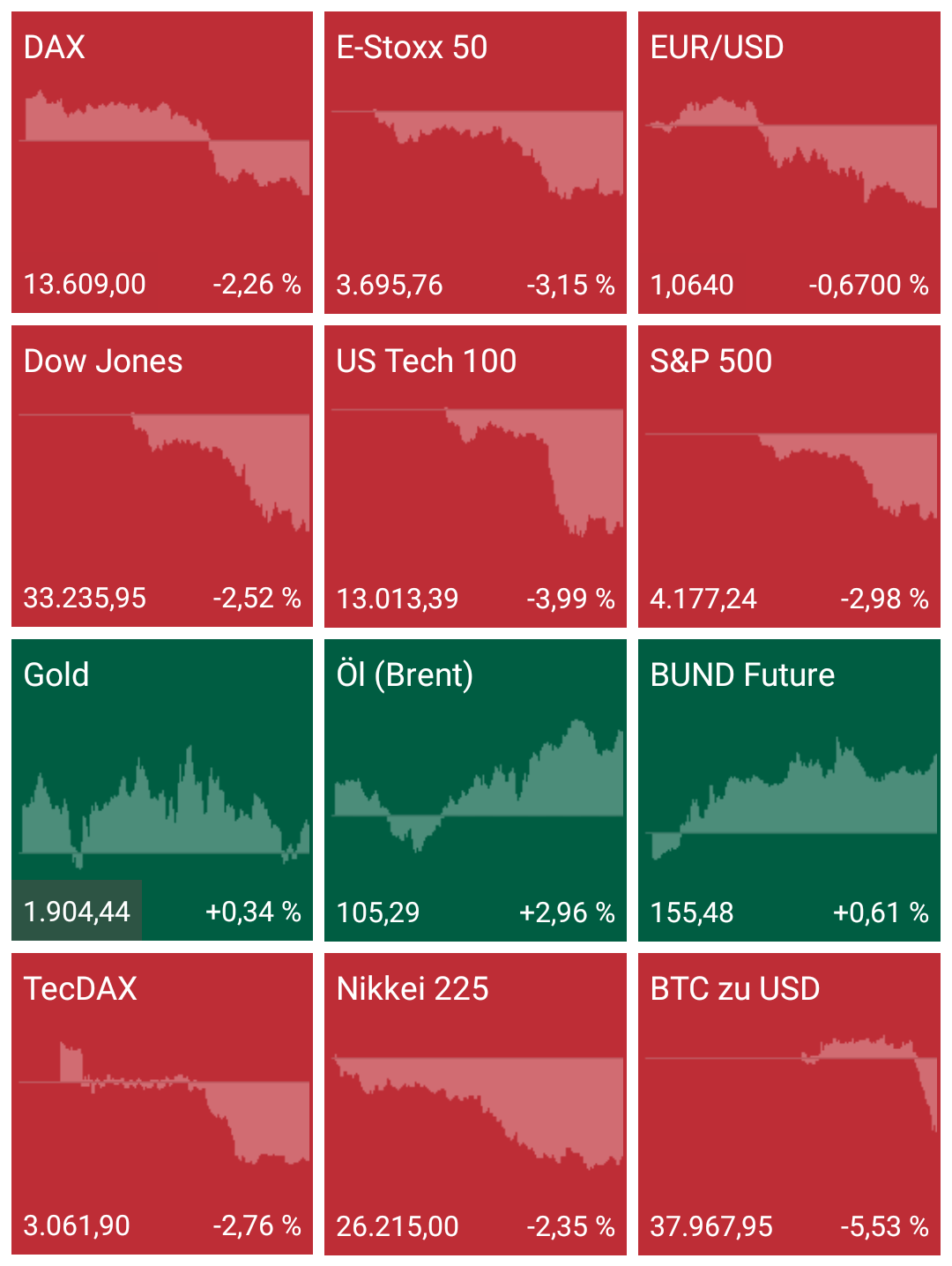The image size is (952, 1266).
Task: Show S&P 500 chart details
Action: click(x=789, y=476)
